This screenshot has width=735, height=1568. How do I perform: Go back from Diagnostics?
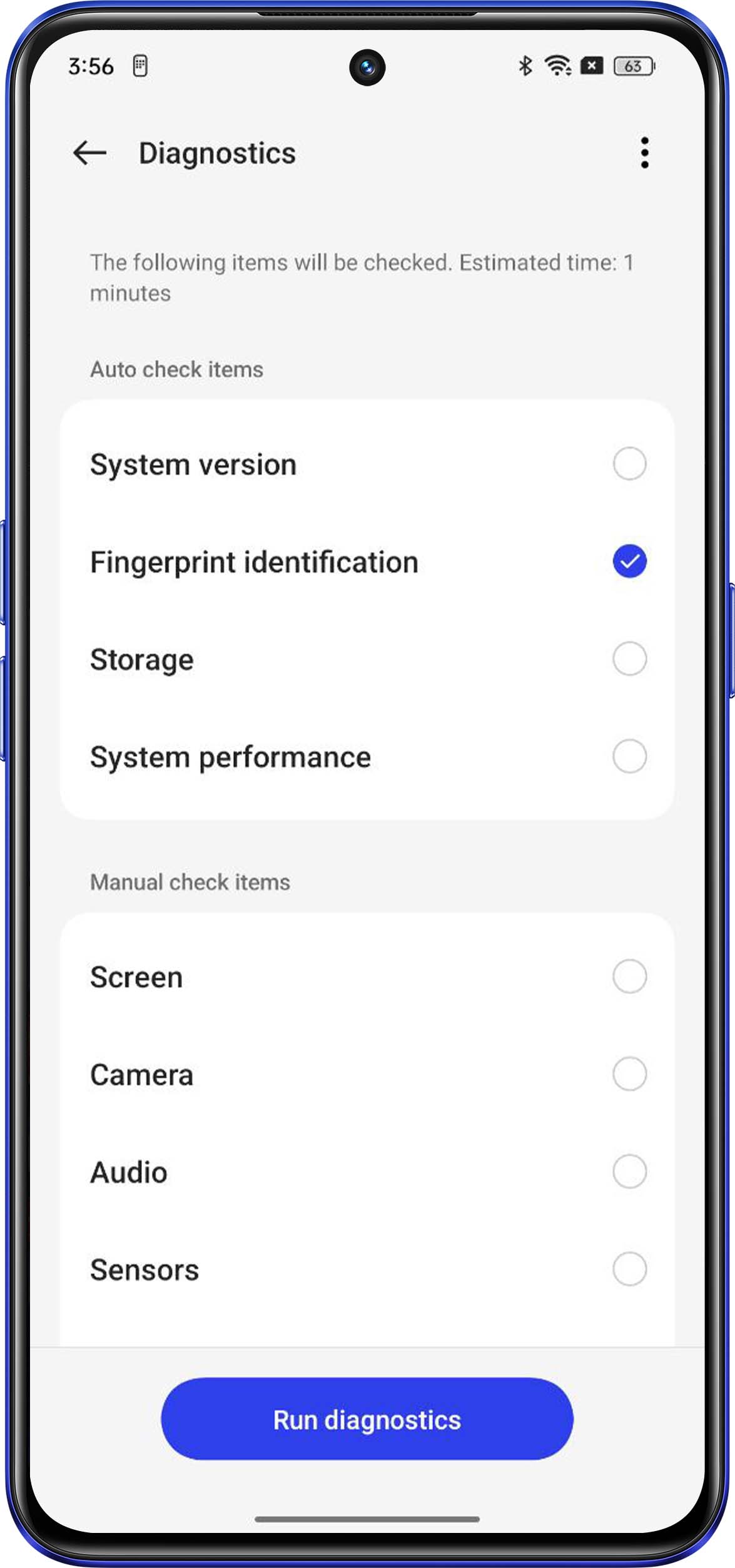tap(89, 153)
